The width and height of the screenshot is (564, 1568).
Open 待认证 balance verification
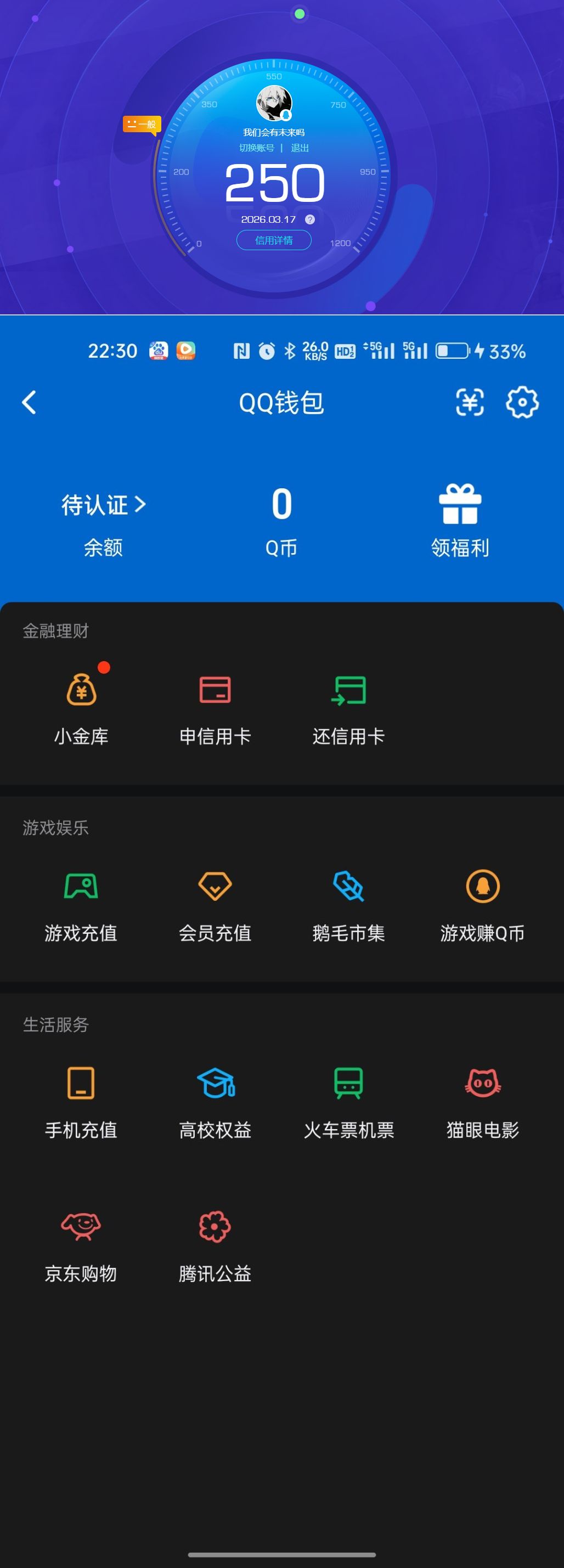[104, 505]
